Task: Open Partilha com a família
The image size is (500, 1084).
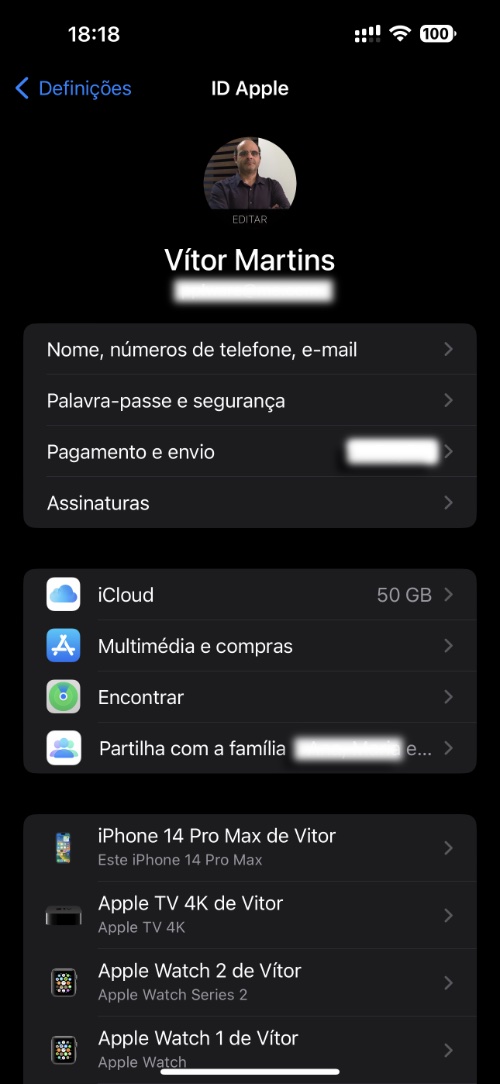Action: click(x=250, y=748)
